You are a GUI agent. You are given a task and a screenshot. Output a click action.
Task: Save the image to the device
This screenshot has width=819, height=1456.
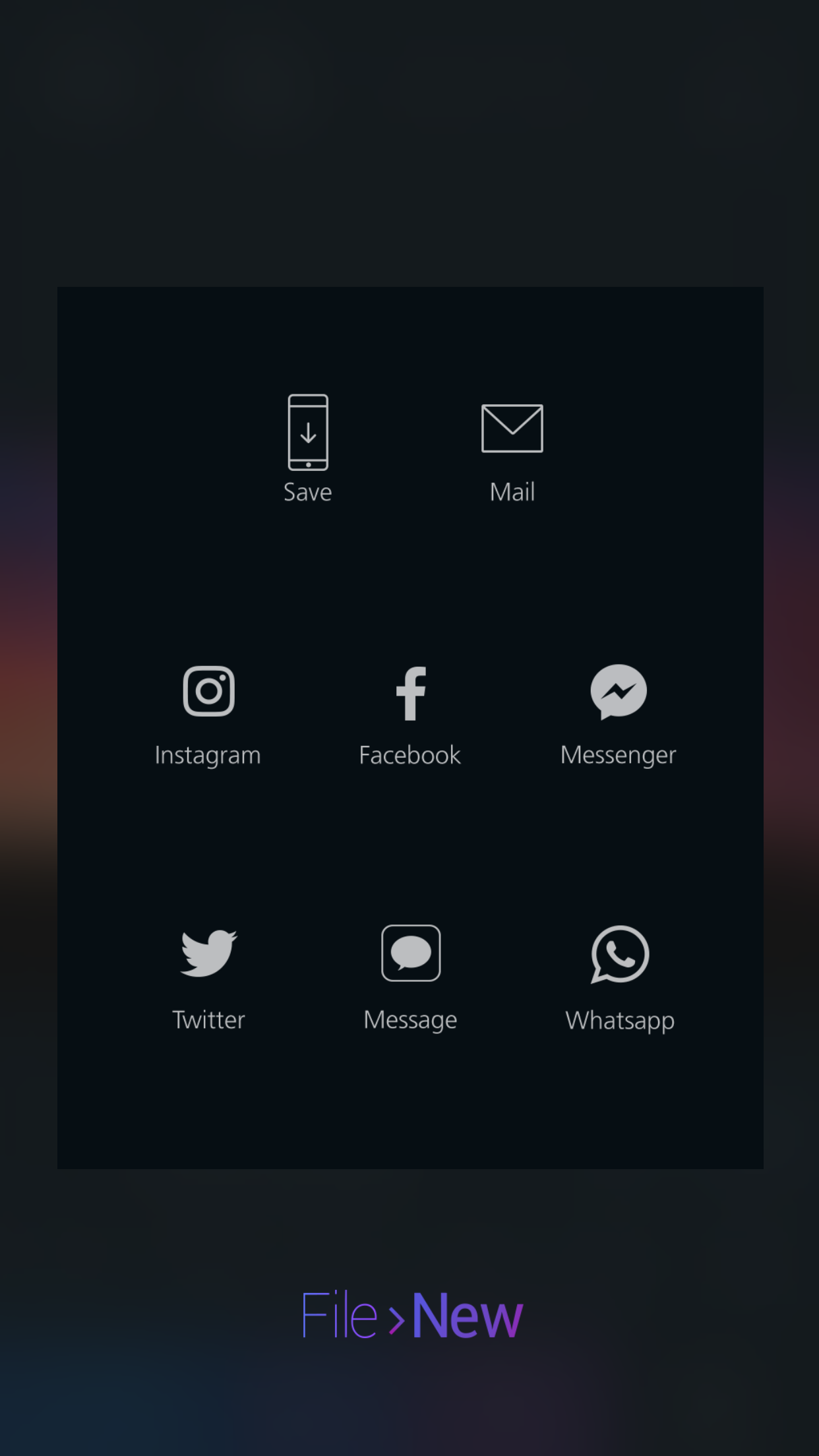pos(308,448)
